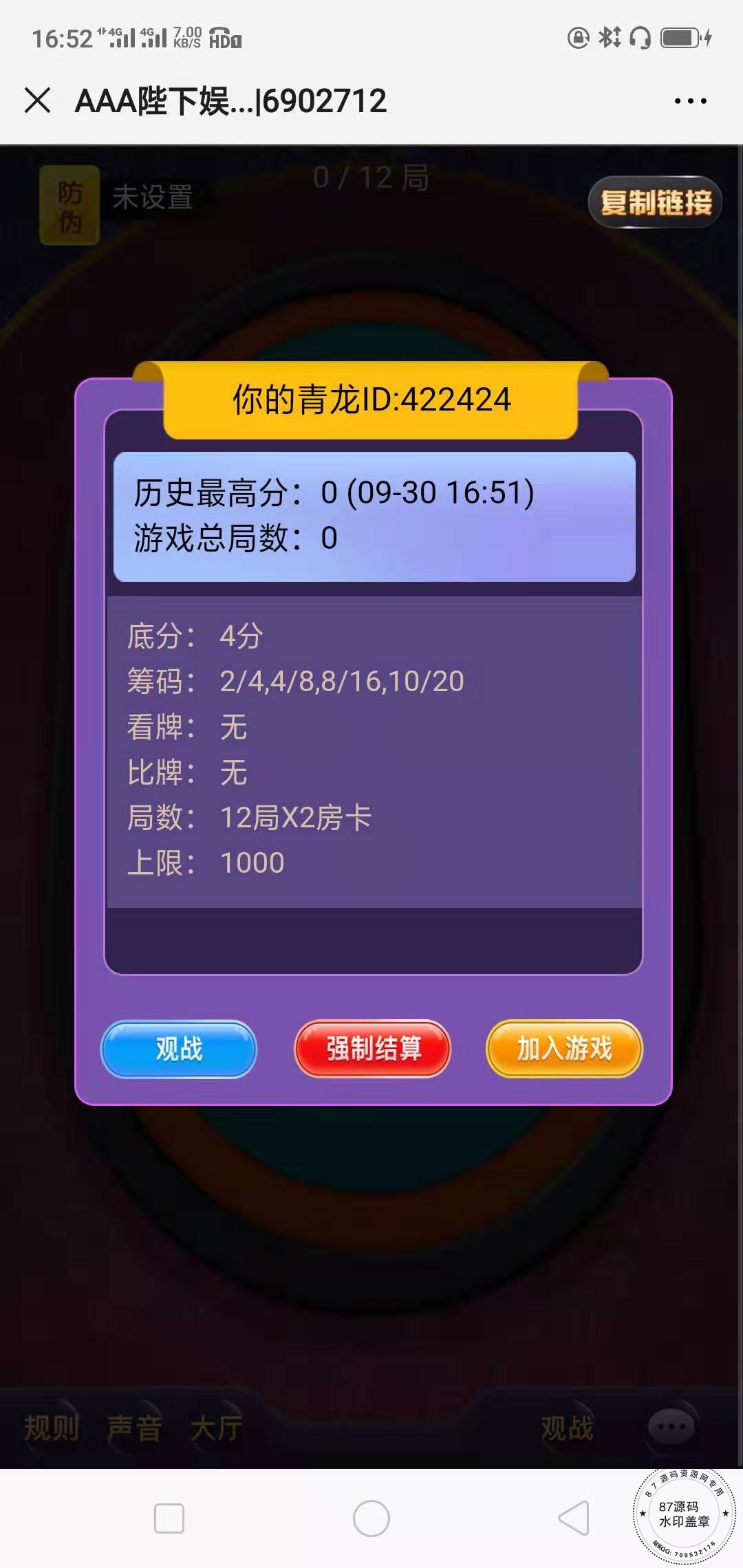
Task: Tap the 观战 spectate button in dialog
Action: (179, 1049)
